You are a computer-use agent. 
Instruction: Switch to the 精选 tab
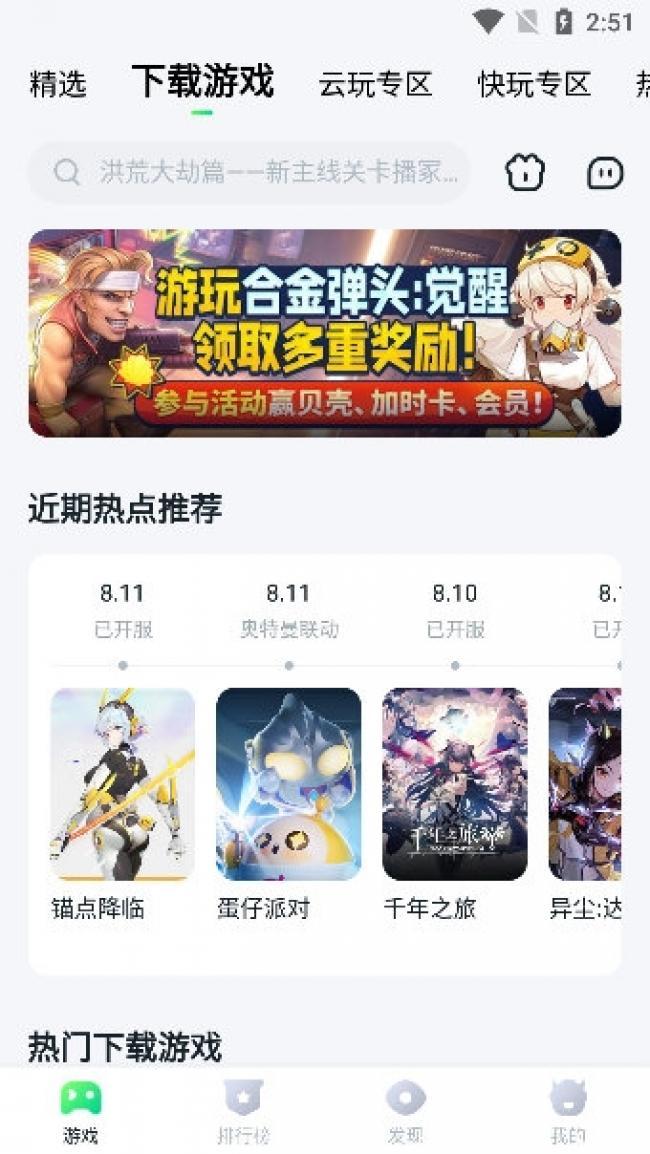pos(58,84)
